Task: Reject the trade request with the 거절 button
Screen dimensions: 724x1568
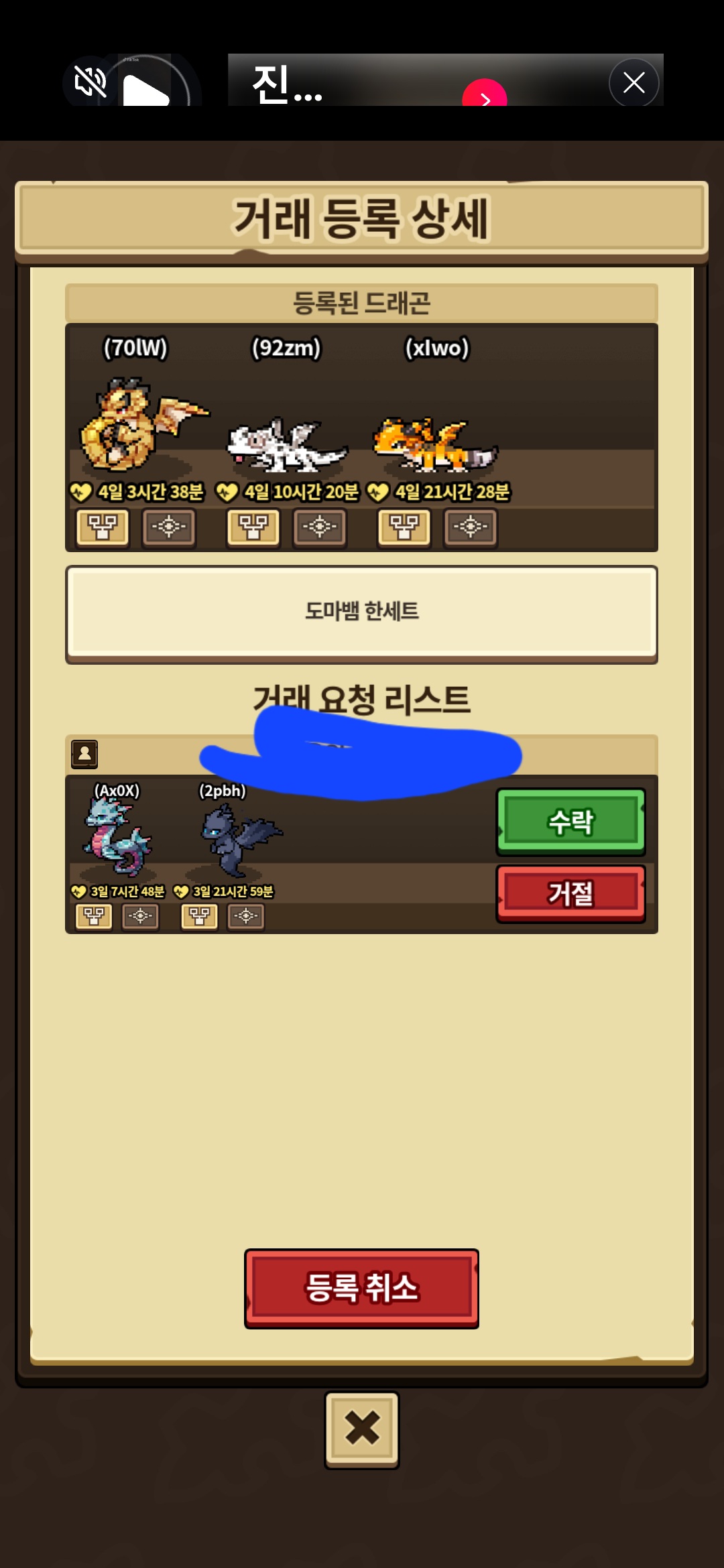Action: [570, 893]
